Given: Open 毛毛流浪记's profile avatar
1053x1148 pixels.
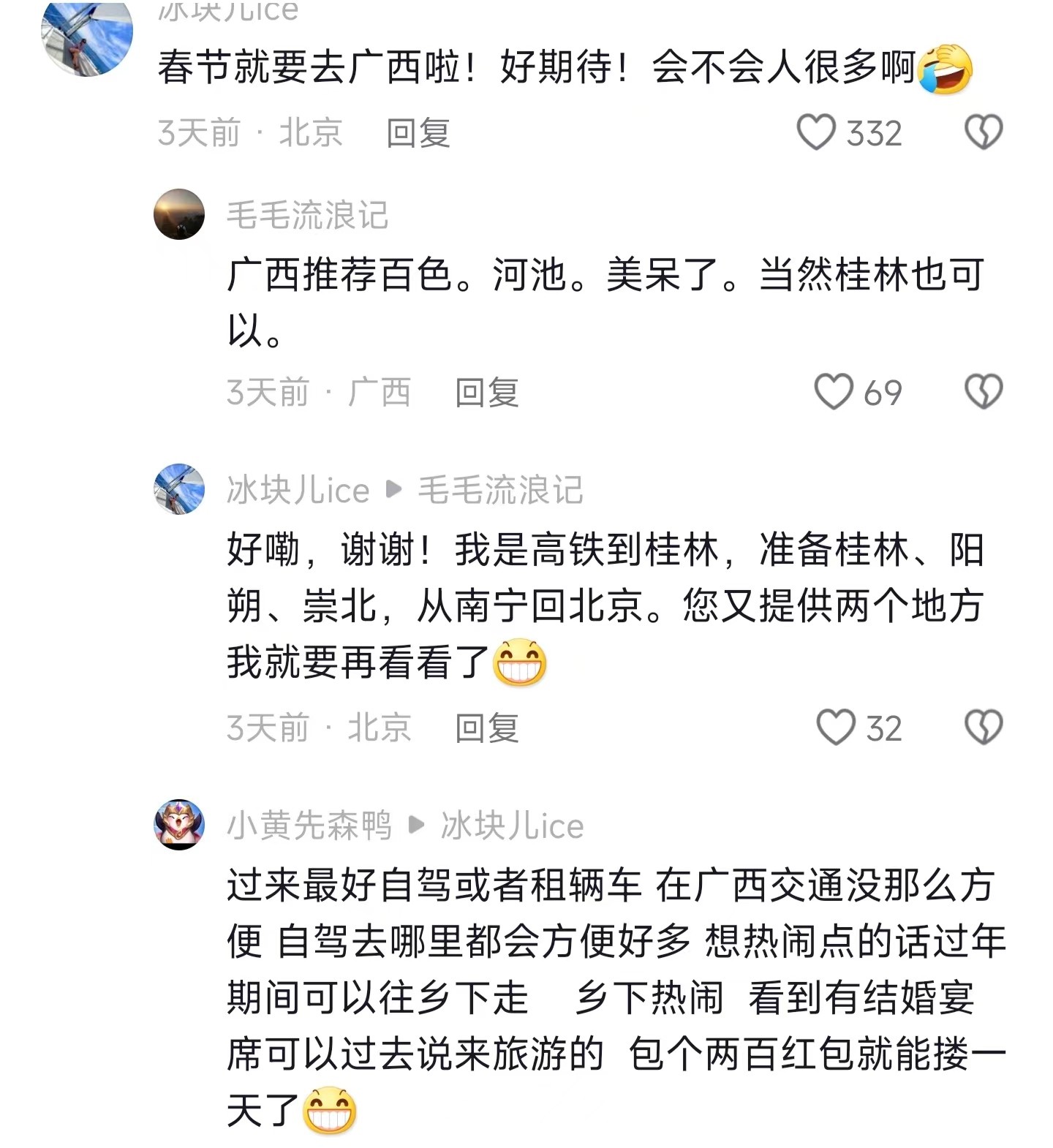Looking at the screenshot, I should (179, 214).
